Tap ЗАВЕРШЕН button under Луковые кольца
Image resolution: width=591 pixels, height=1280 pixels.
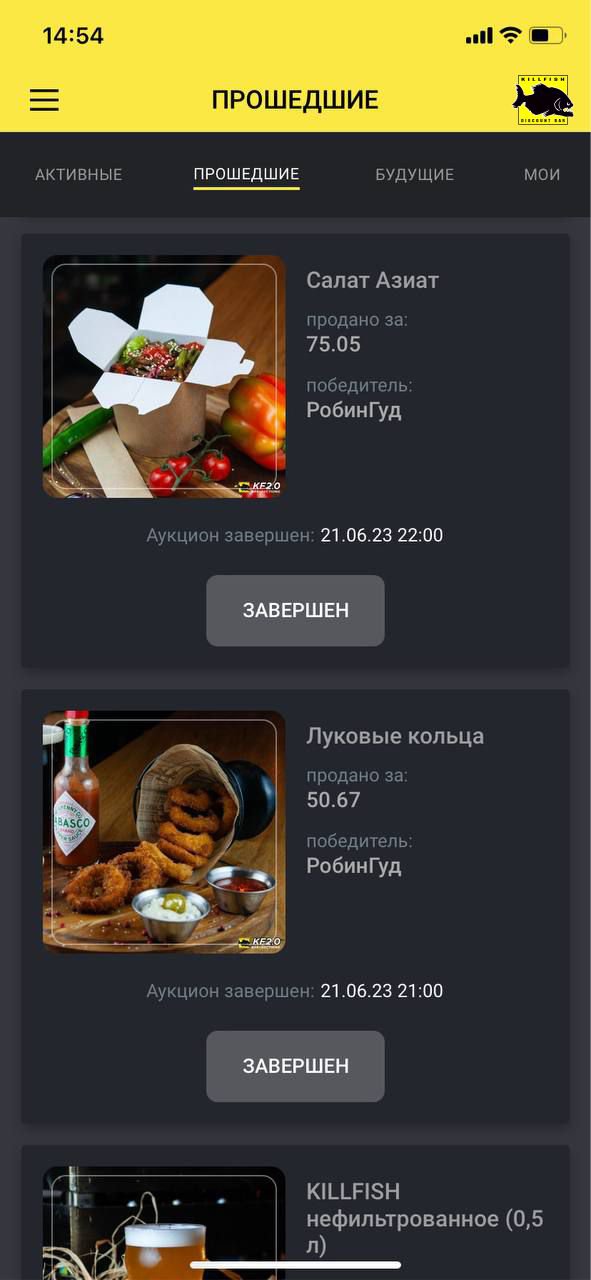[295, 1066]
